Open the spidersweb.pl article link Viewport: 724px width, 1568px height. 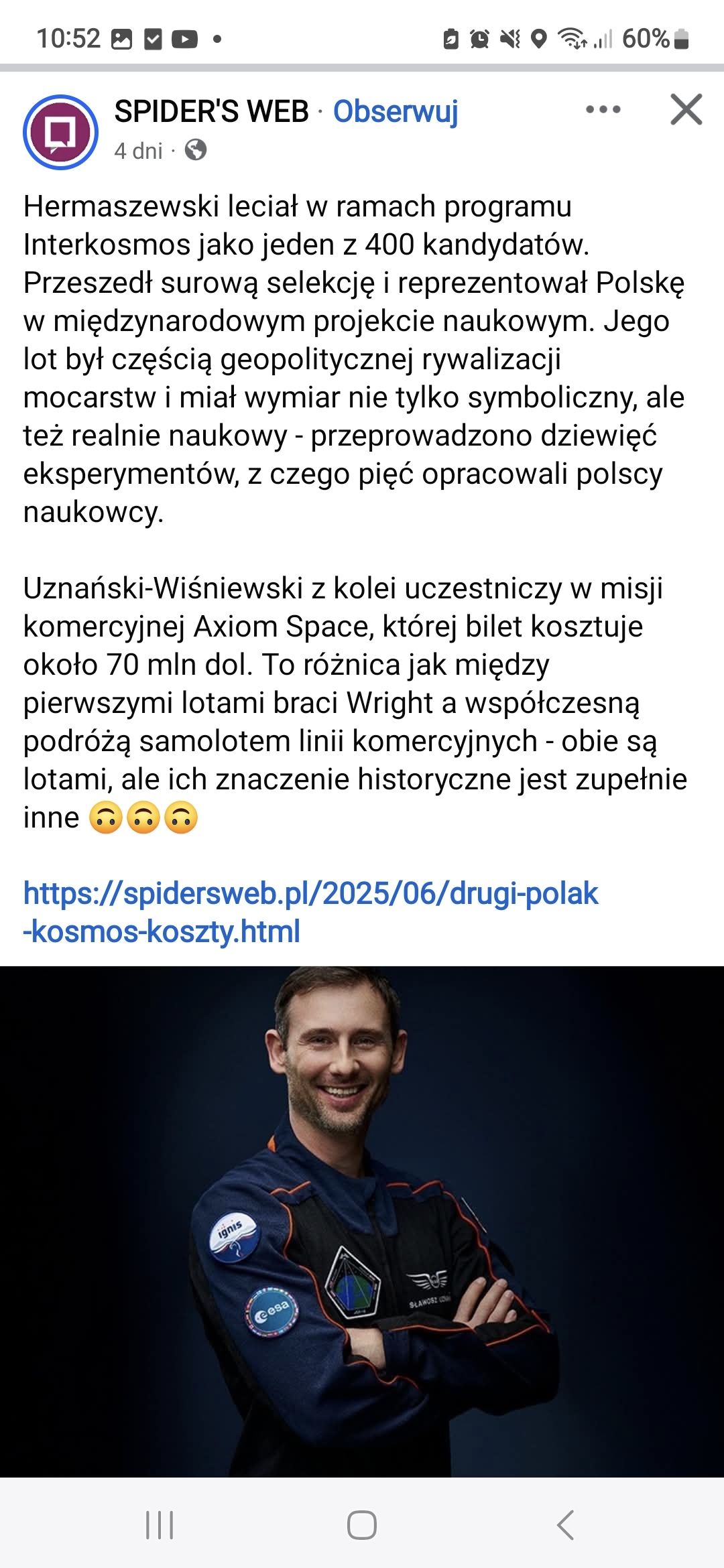(x=310, y=911)
